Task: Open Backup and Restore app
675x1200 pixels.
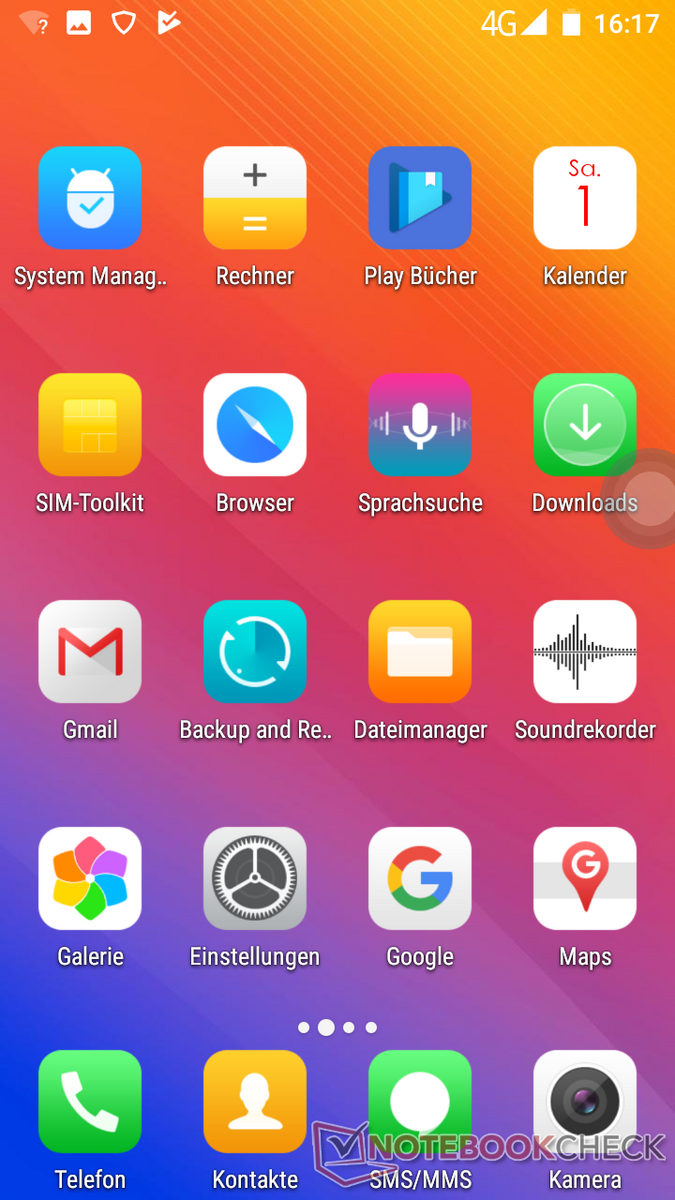Action: click(x=255, y=652)
